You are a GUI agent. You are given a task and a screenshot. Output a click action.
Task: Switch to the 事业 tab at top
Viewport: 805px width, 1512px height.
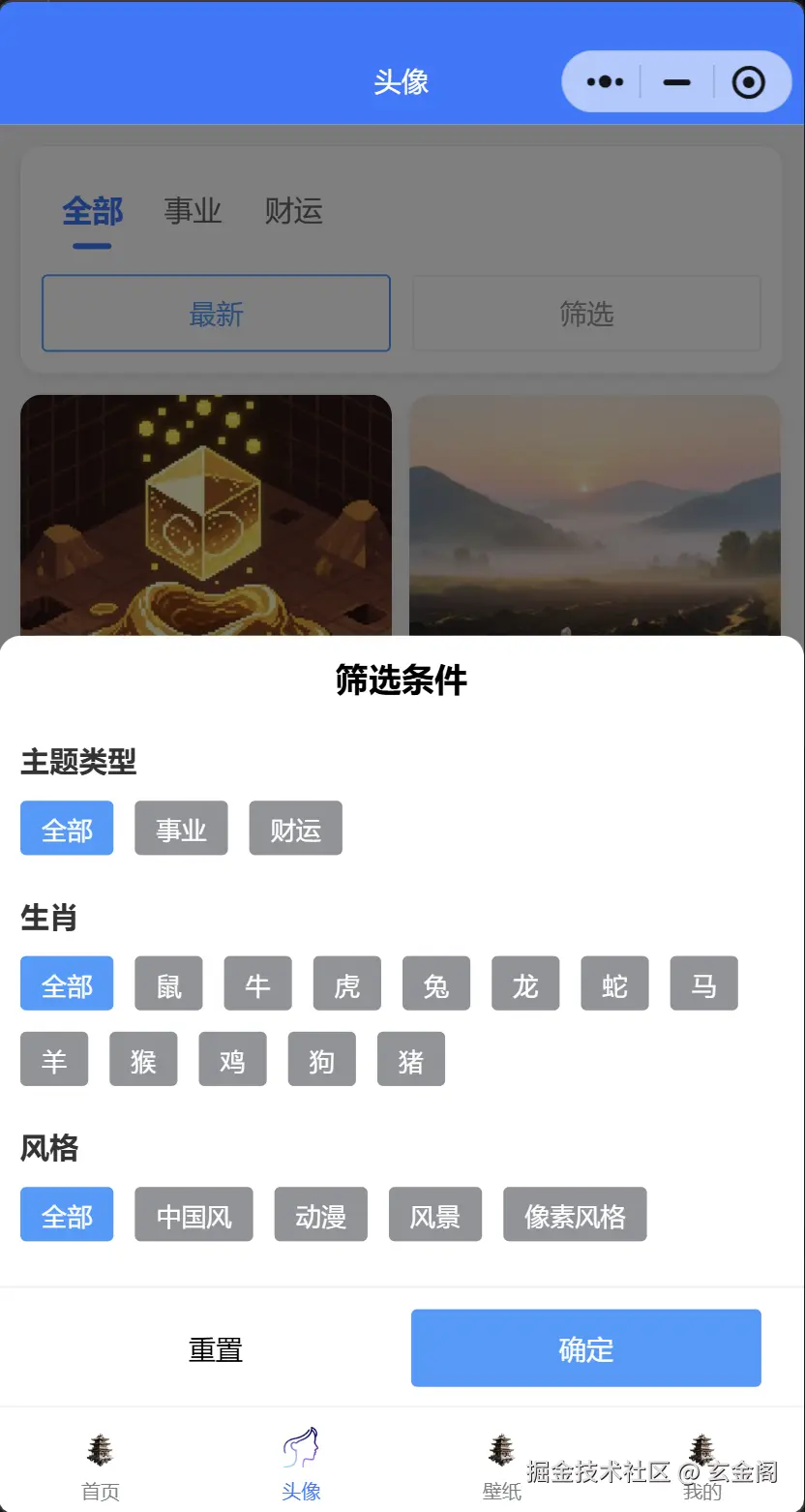coord(193,211)
